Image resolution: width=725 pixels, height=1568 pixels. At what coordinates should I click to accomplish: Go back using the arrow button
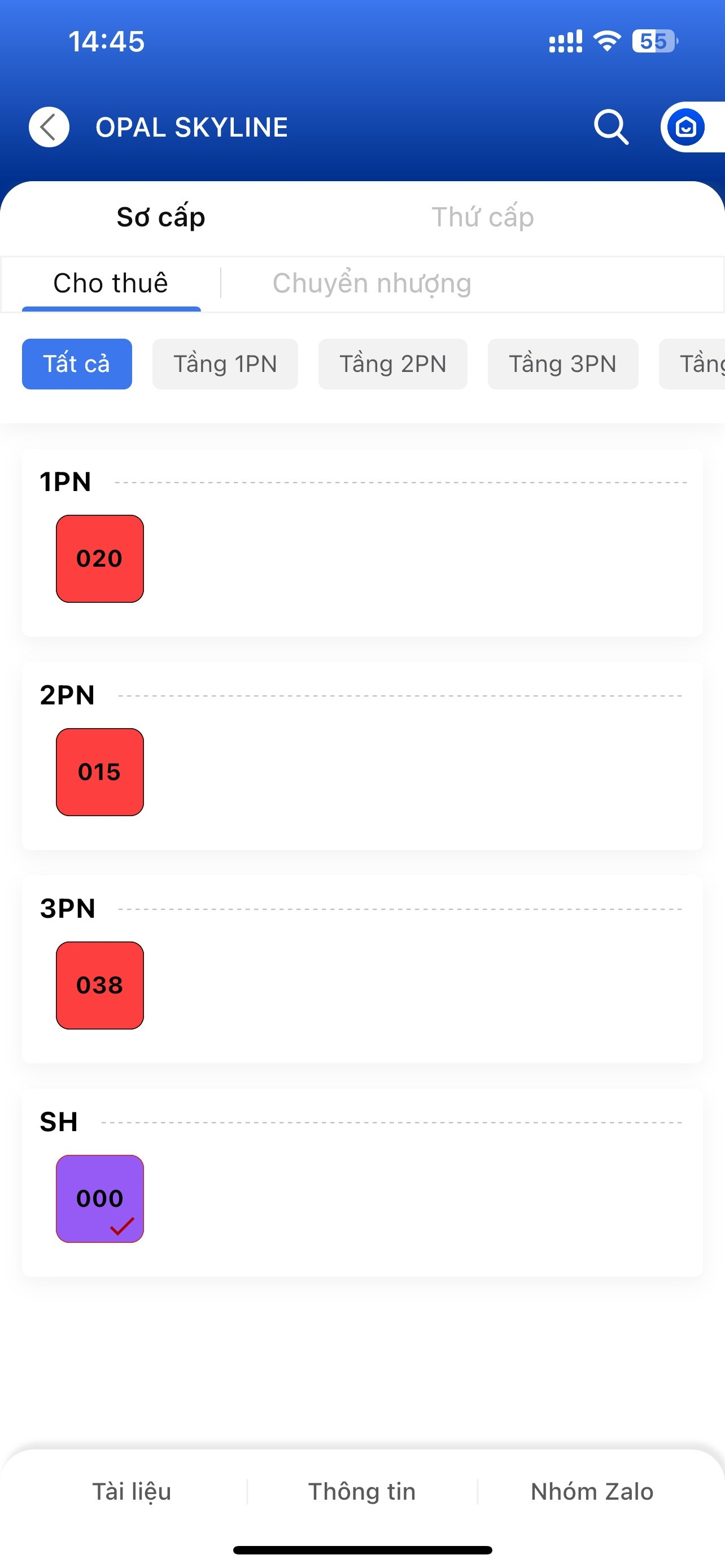coord(49,127)
